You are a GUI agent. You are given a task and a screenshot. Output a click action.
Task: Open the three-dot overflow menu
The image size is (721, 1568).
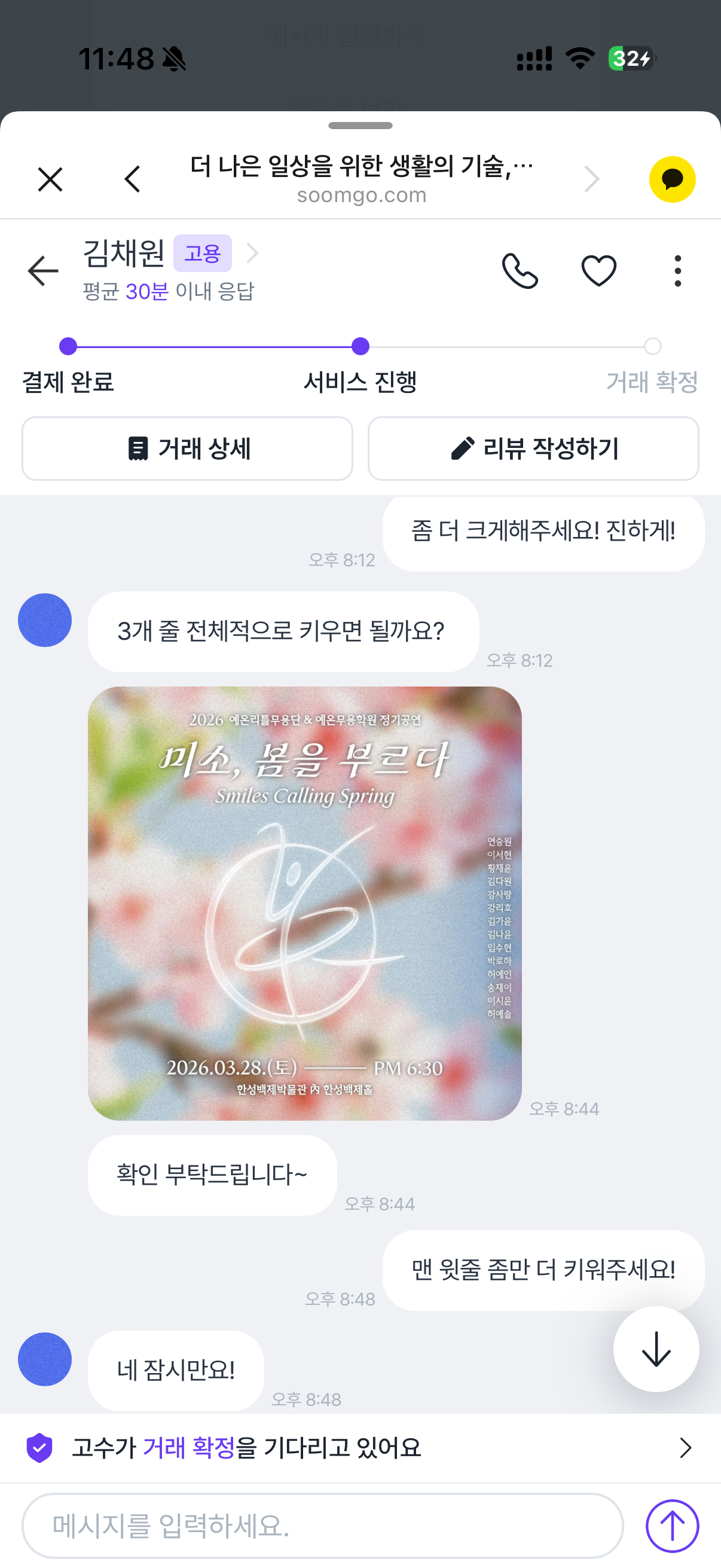(x=677, y=270)
